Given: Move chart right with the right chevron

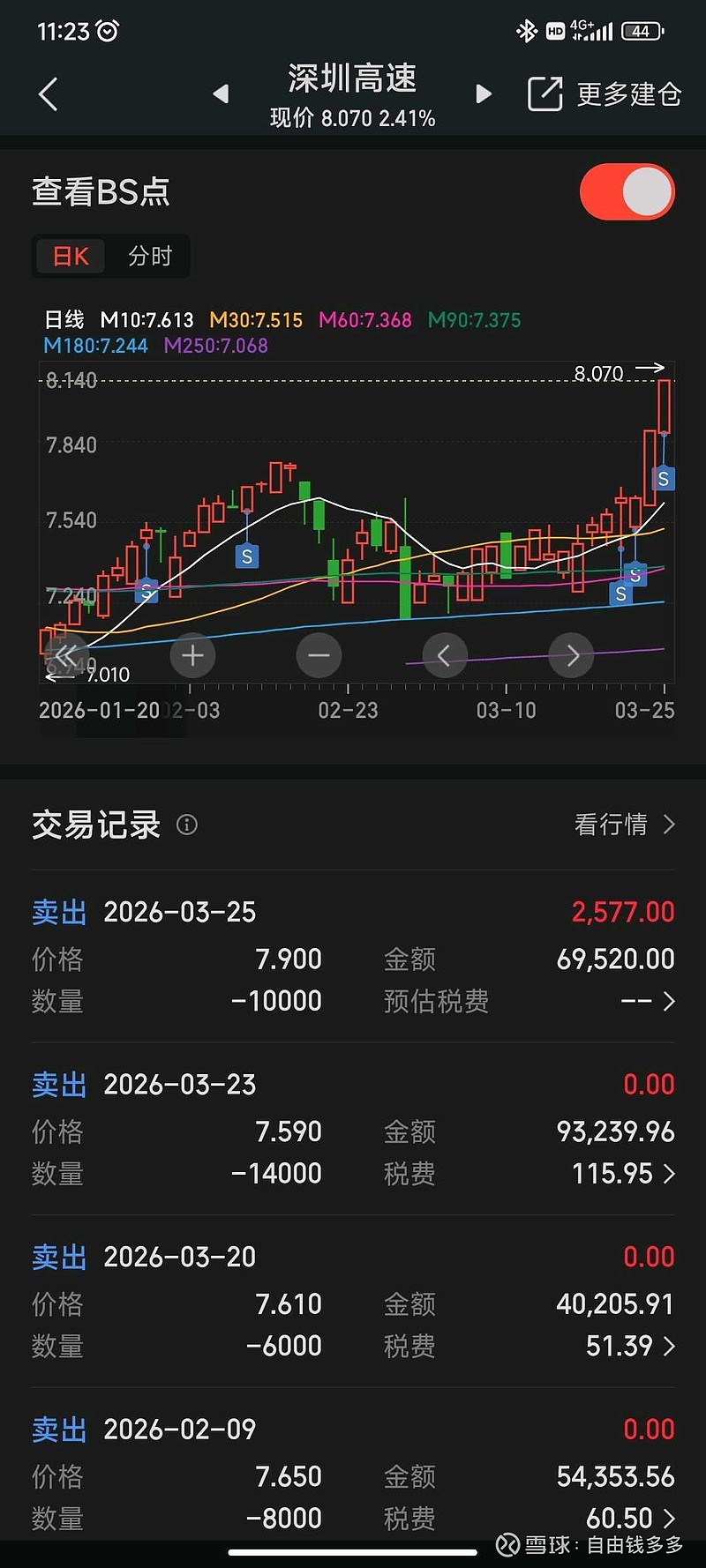Looking at the screenshot, I should 572,655.
